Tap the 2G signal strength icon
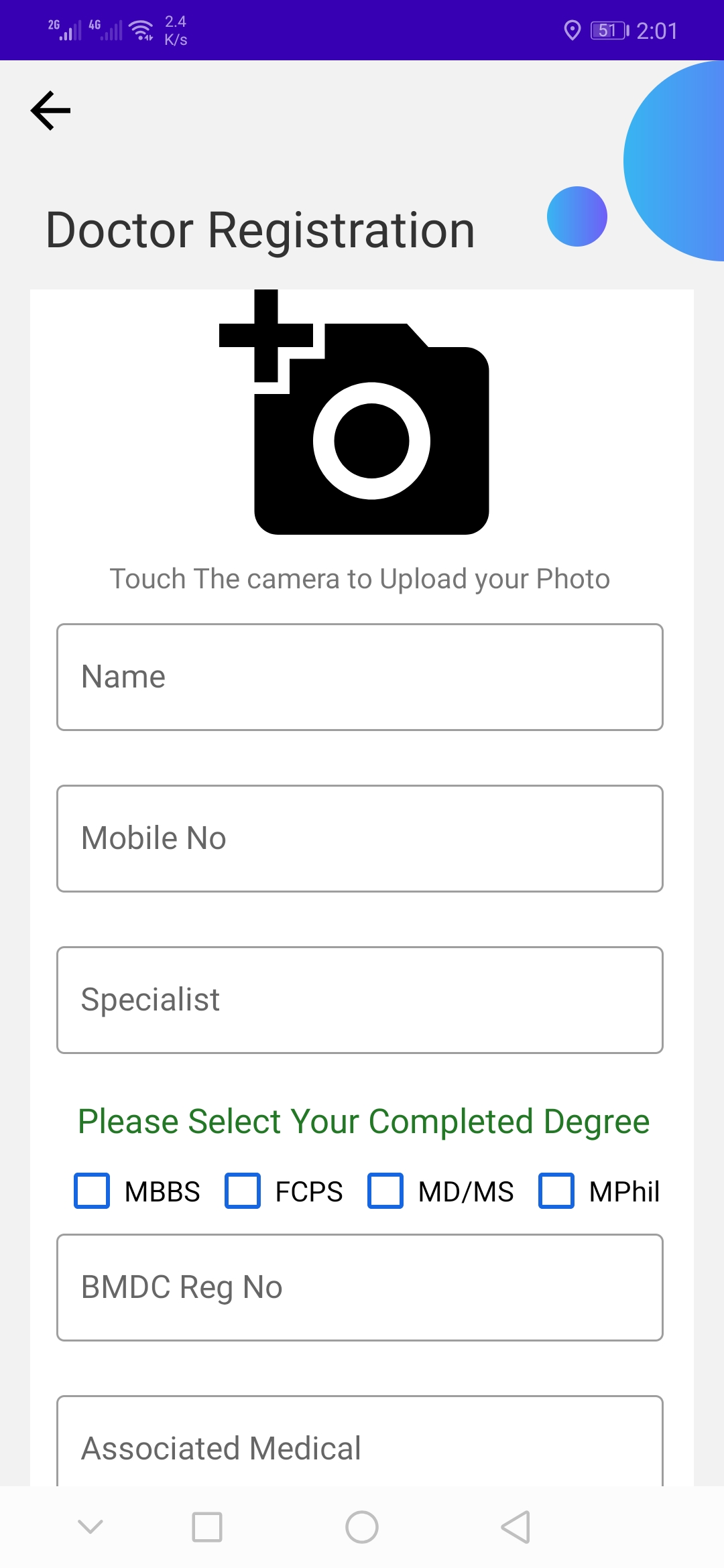 click(x=64, y=29)
